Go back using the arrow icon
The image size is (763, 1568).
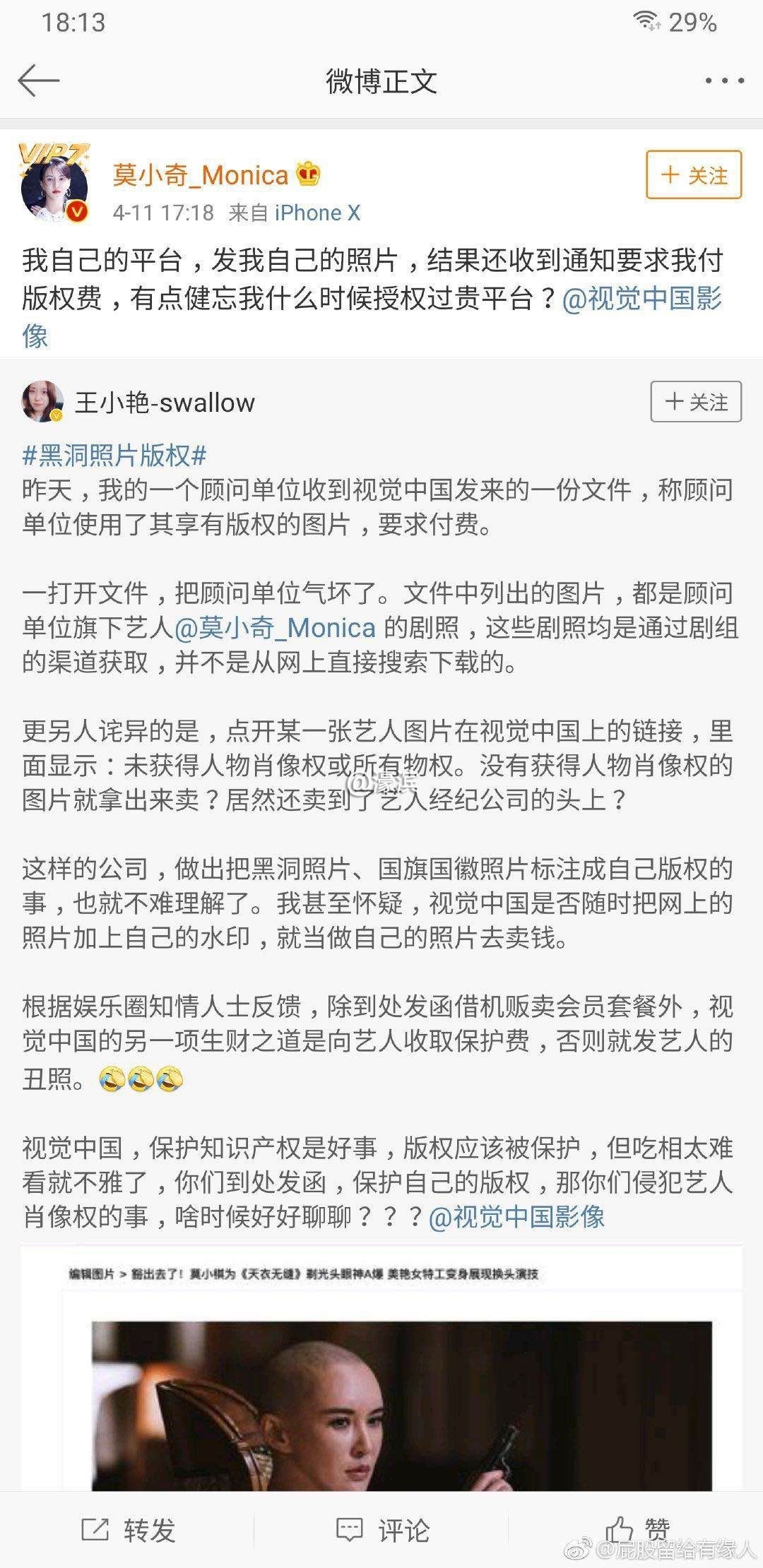coord(39,81)
